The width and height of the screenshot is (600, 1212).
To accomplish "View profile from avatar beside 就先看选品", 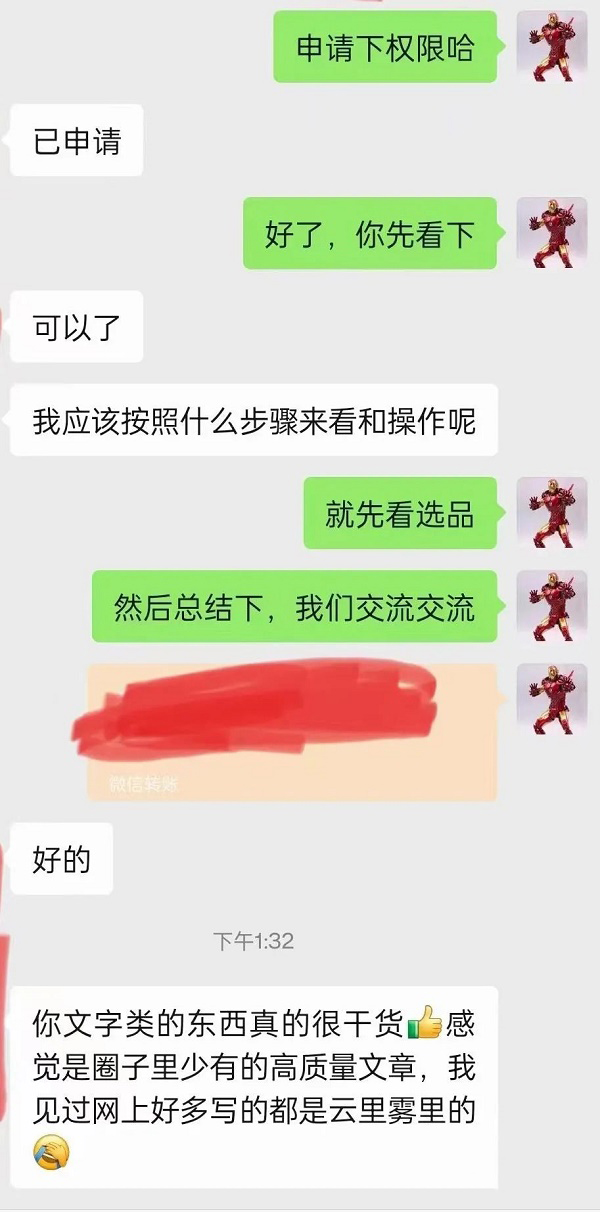I will (551, 512).
